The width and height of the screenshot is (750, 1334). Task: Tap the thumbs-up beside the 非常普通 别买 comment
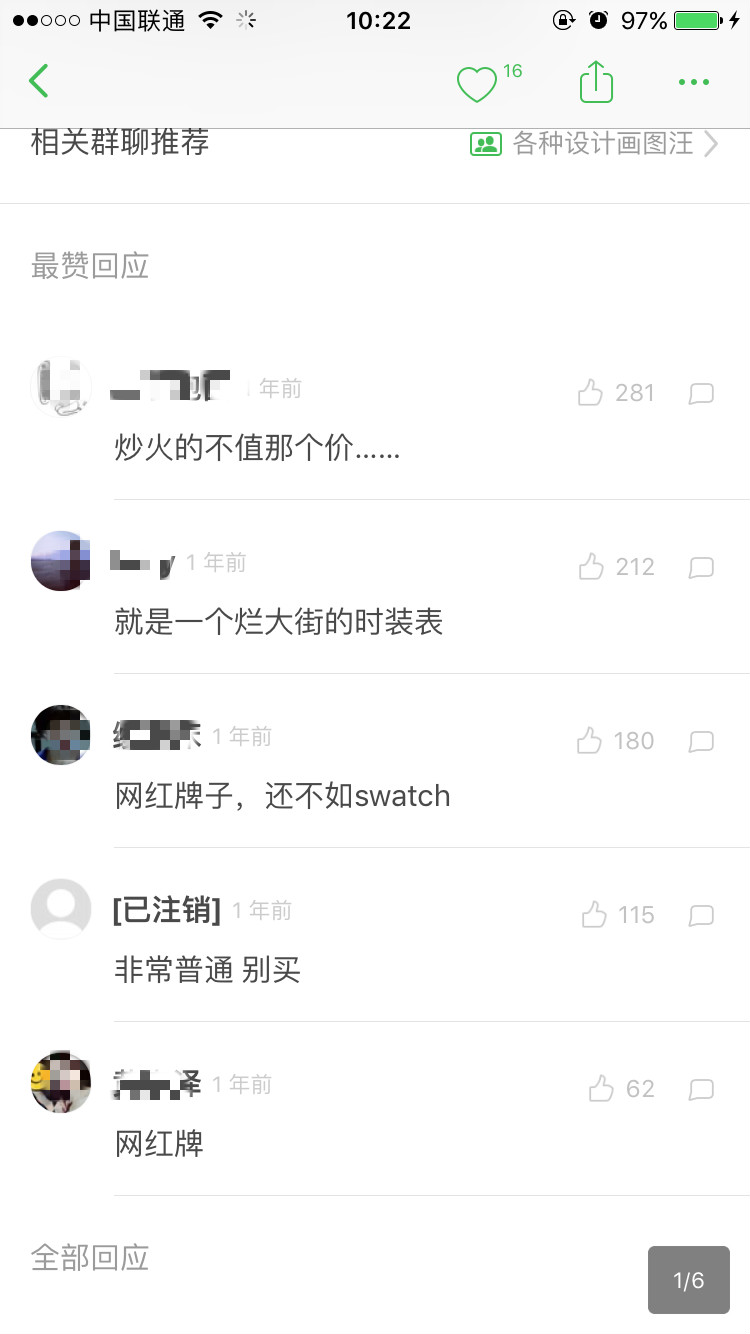pyautogui.click(x=596, y=915)
